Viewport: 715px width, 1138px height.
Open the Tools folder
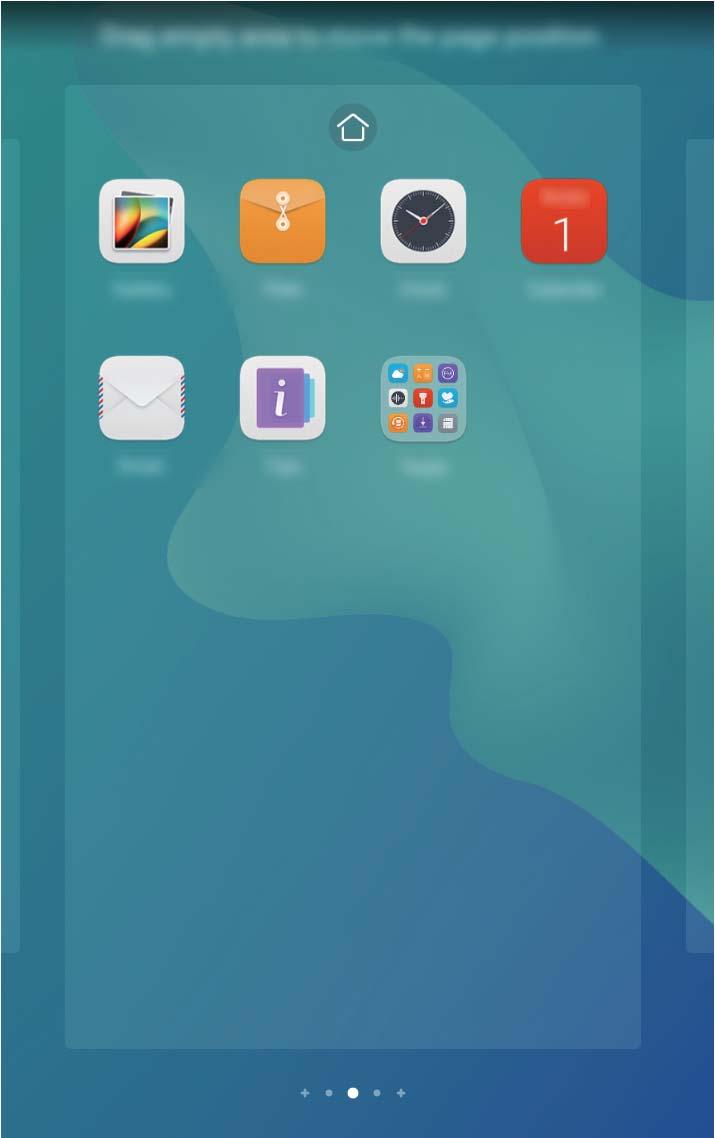tap(423, 398)
